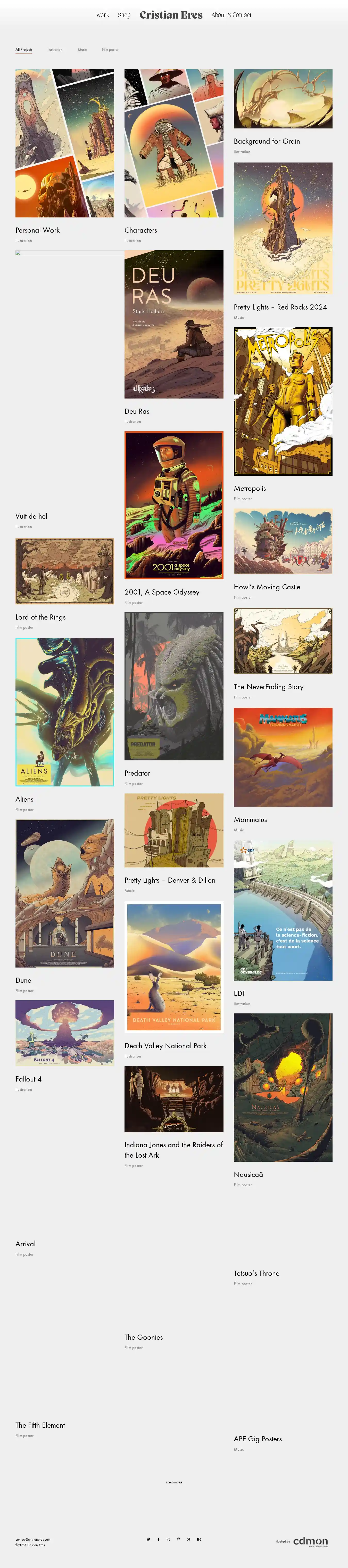Open the Instagram icon in the footer

click(169, 1539)
